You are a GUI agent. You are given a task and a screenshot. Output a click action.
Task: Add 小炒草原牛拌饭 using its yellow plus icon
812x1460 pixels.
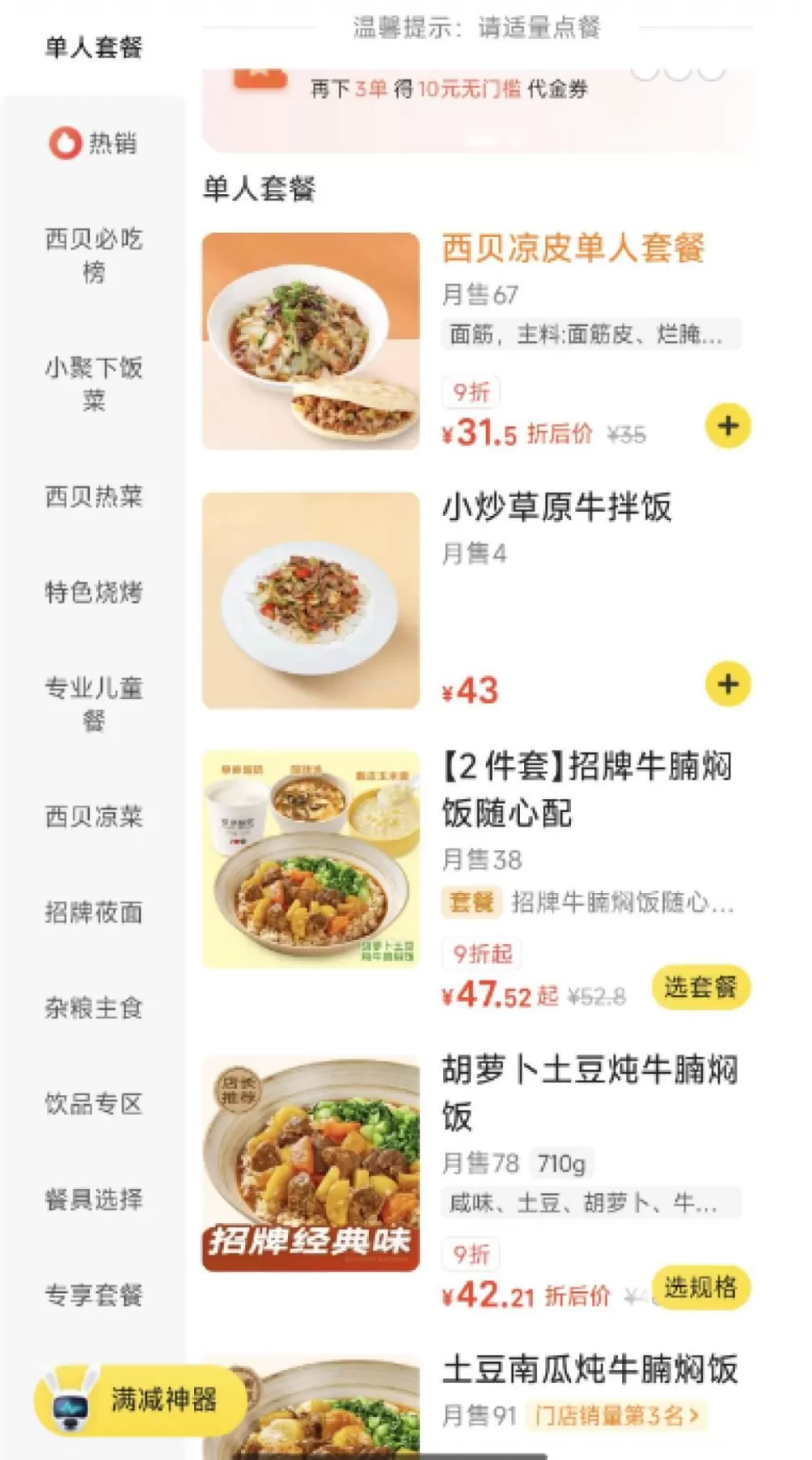[729, 684]
